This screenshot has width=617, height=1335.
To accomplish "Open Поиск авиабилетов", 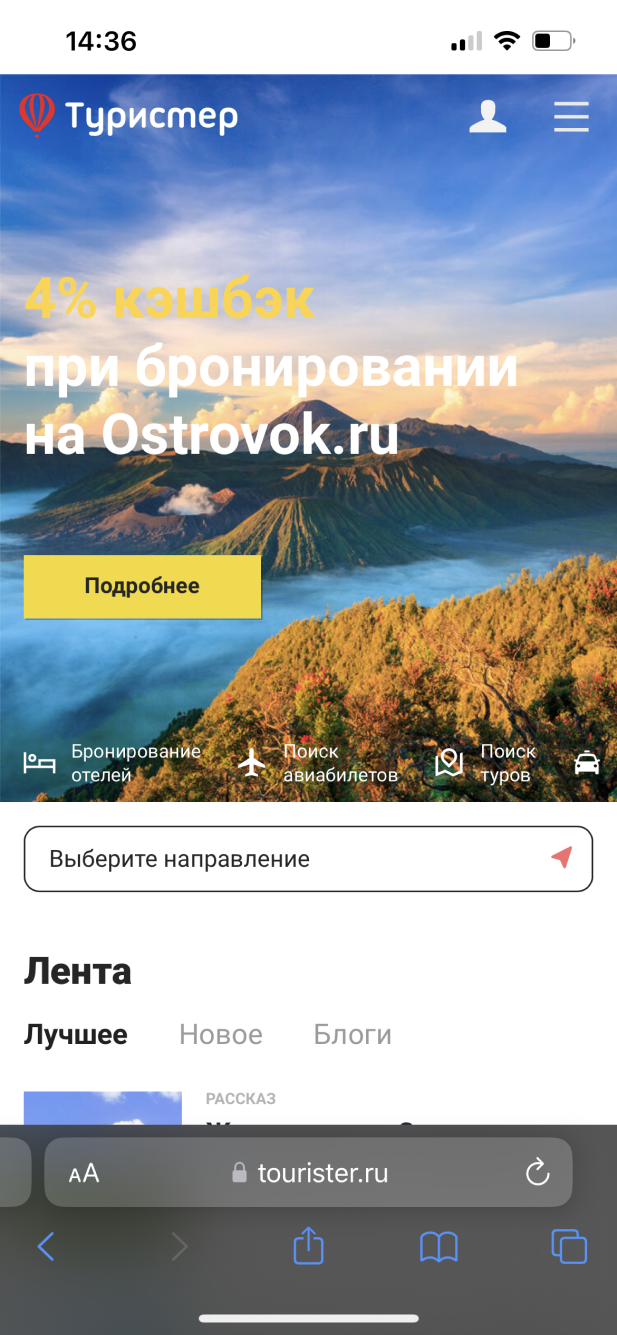I will (318, 763).
